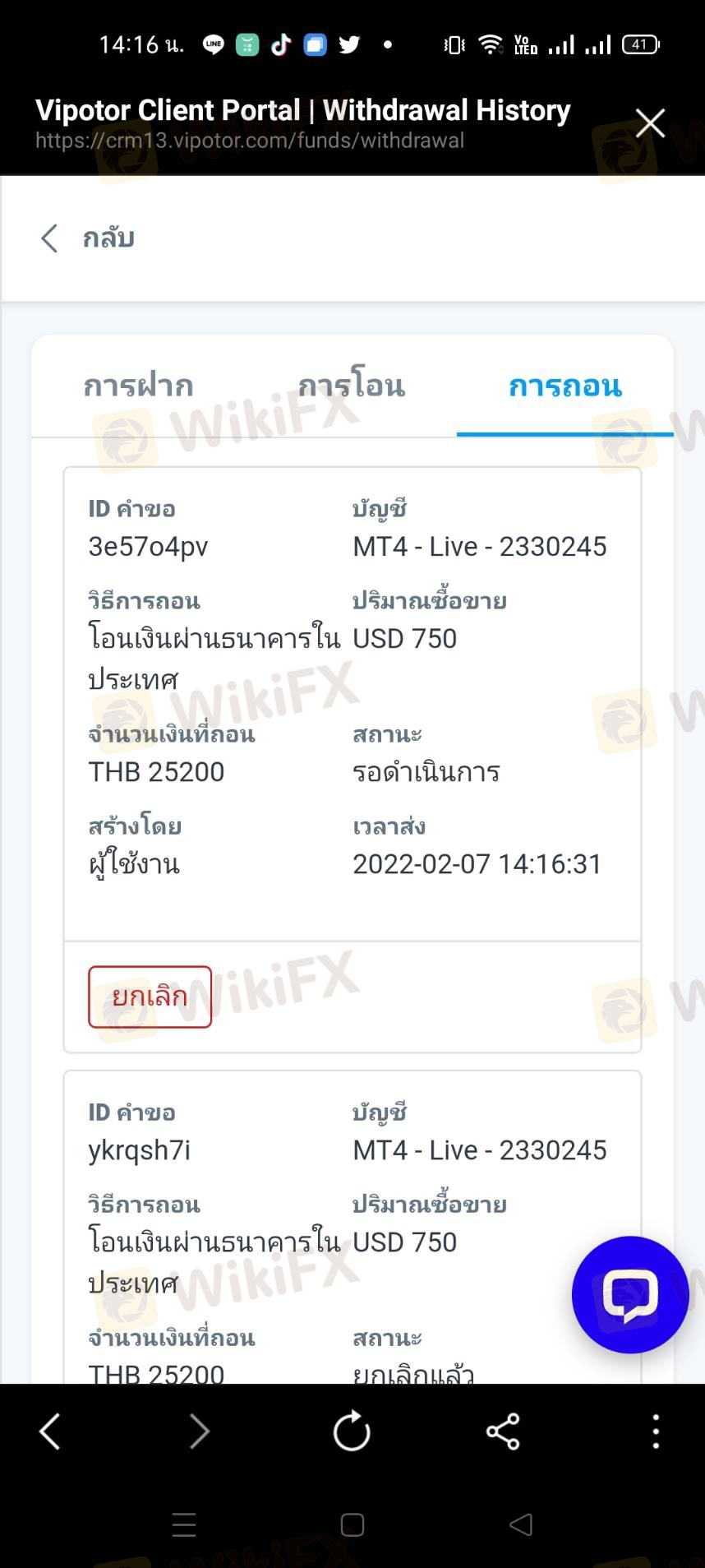This screenshot has width=705, height=1568.
Task: Navigate back in the browser toolbar
Action: [50, 1432]
